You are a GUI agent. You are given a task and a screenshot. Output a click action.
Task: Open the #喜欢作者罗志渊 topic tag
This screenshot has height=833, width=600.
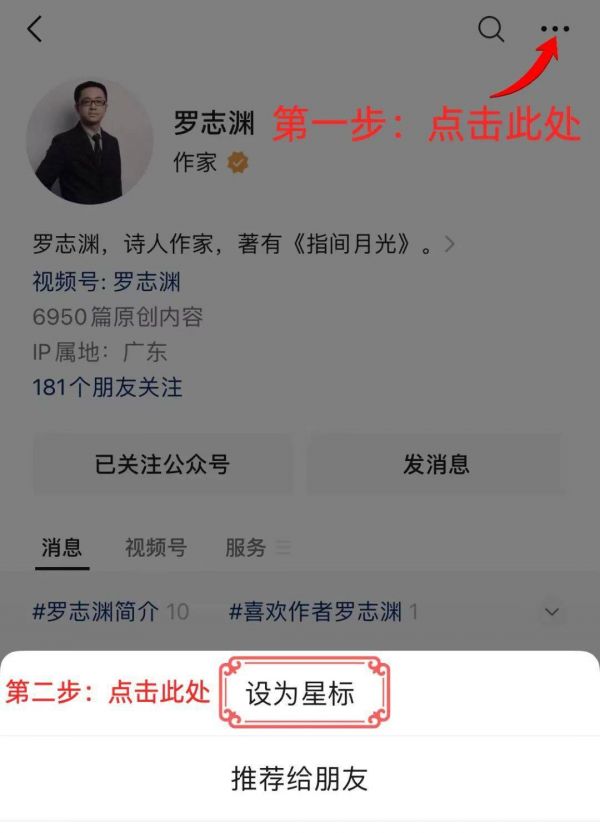pyautogui.click(x=315, y=611)
